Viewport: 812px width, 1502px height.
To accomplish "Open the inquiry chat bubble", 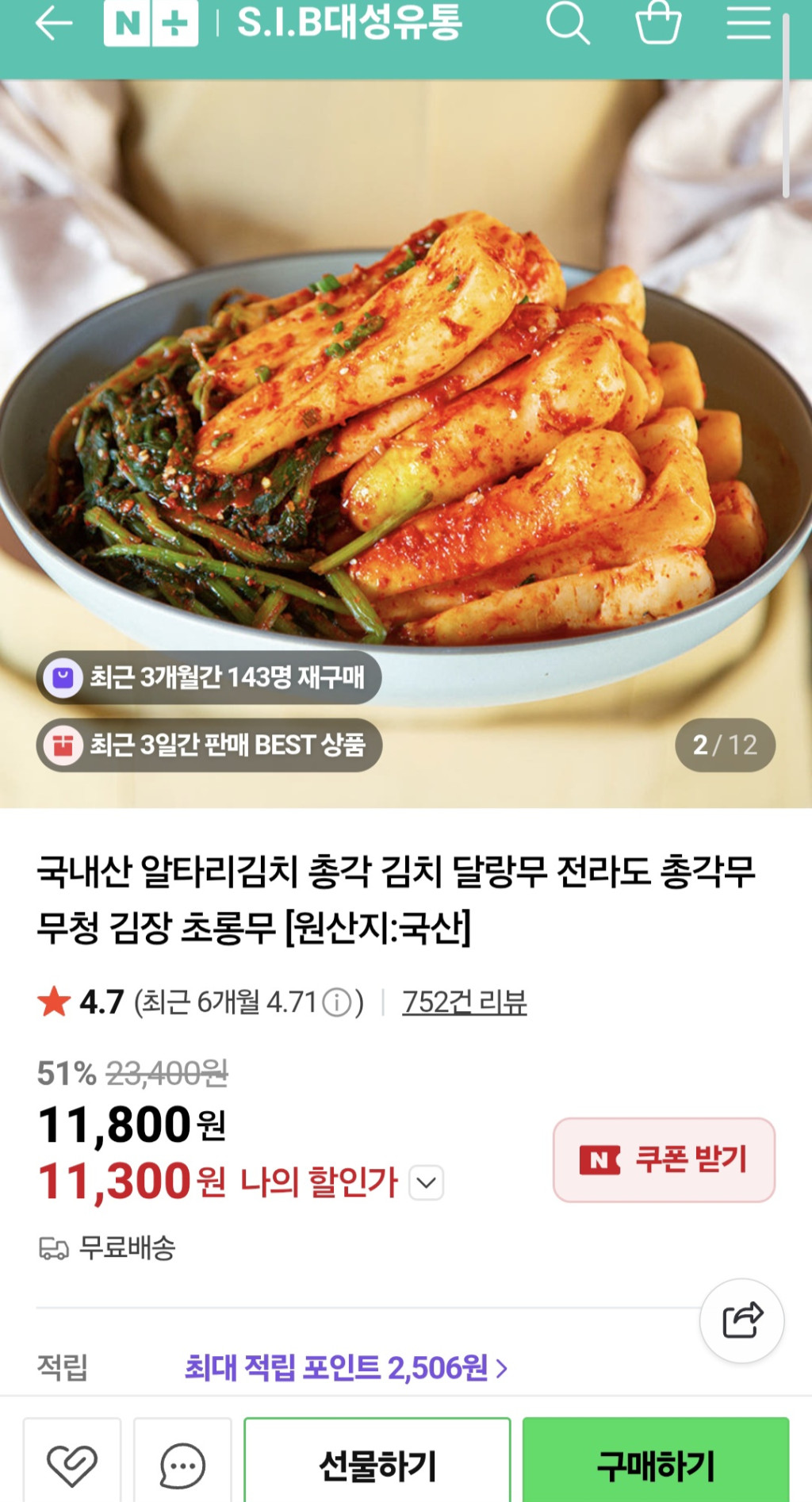I will (x=182, y=1465).
